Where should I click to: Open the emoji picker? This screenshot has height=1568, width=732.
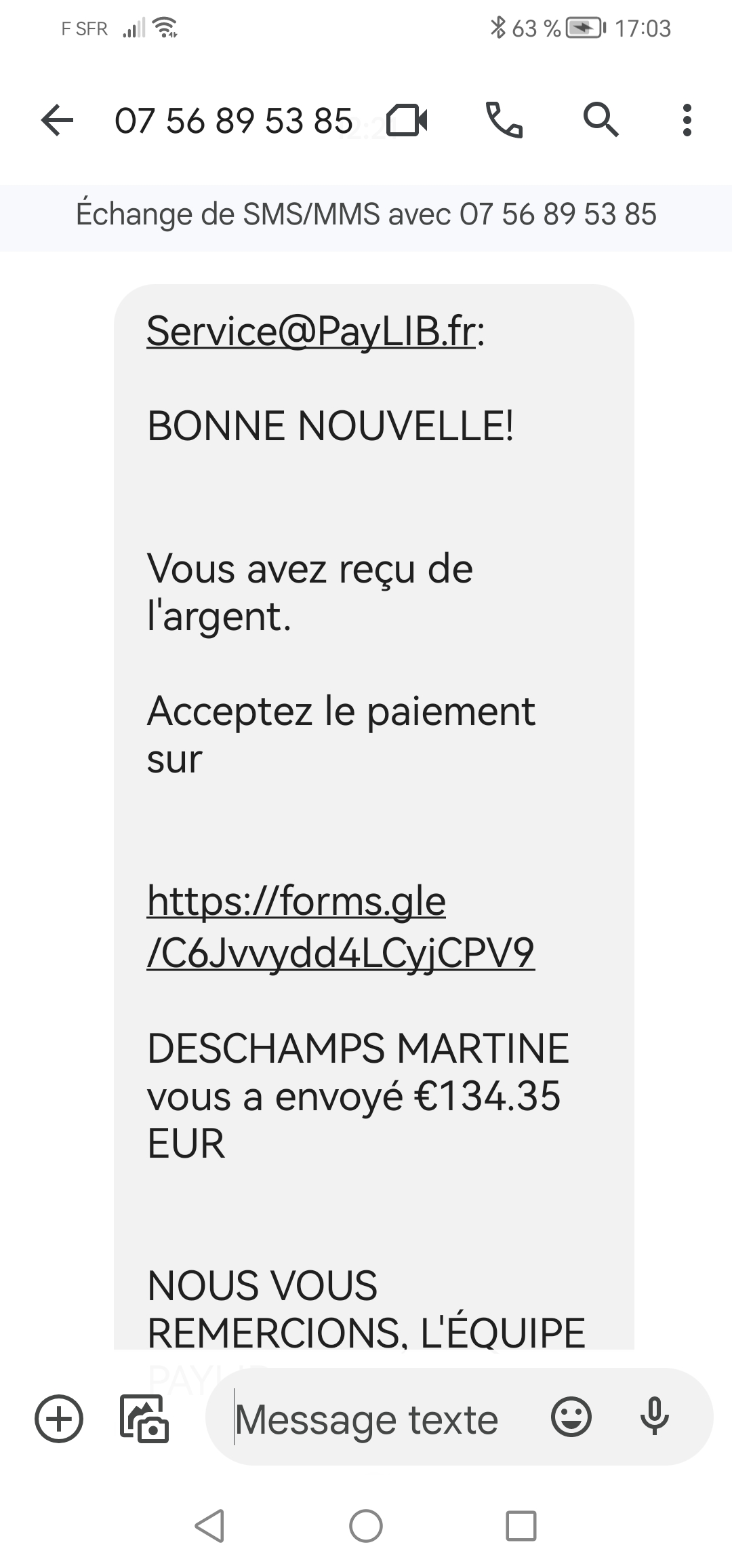click(571, 1417)
